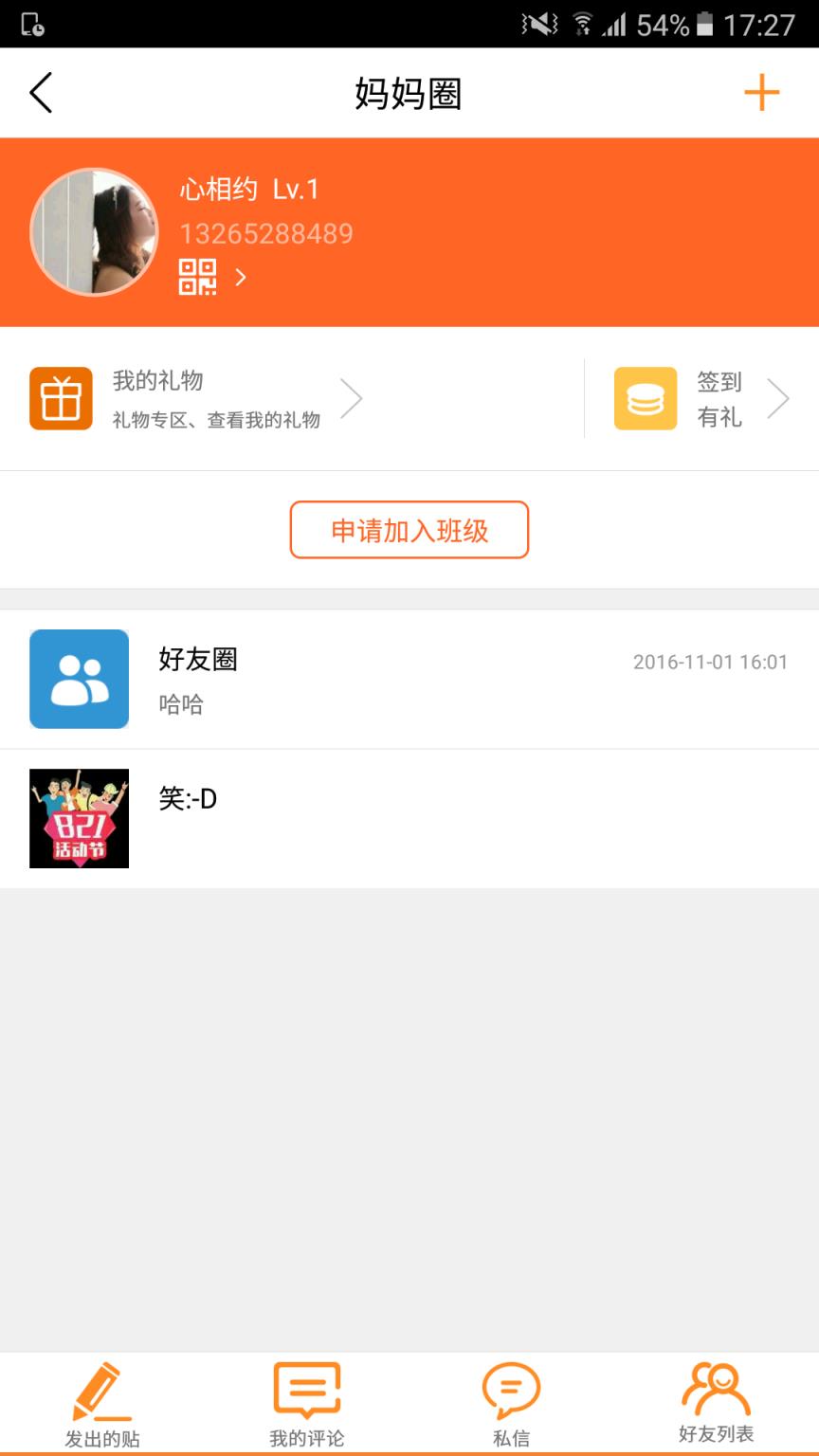Open 我的评论 comments icon

305,1390
